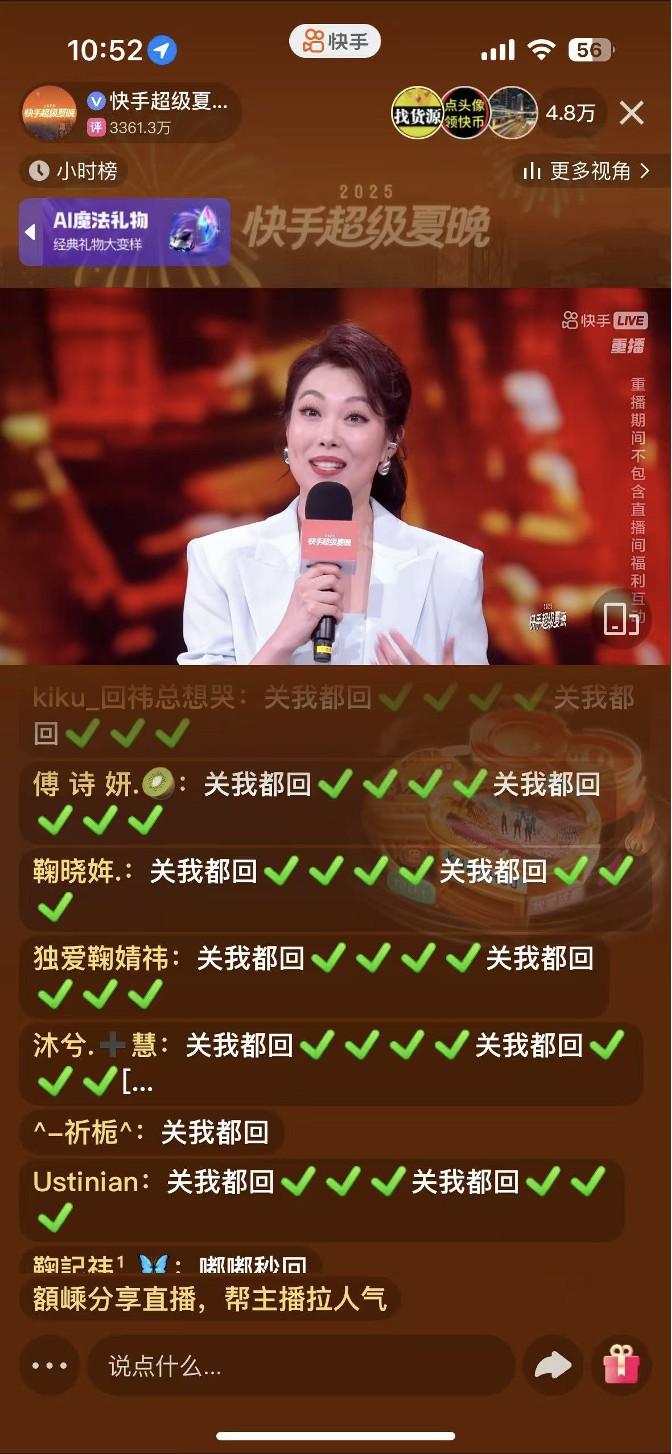Open the 快手超级夏晚 streamer profile

[x=130, y=113]
